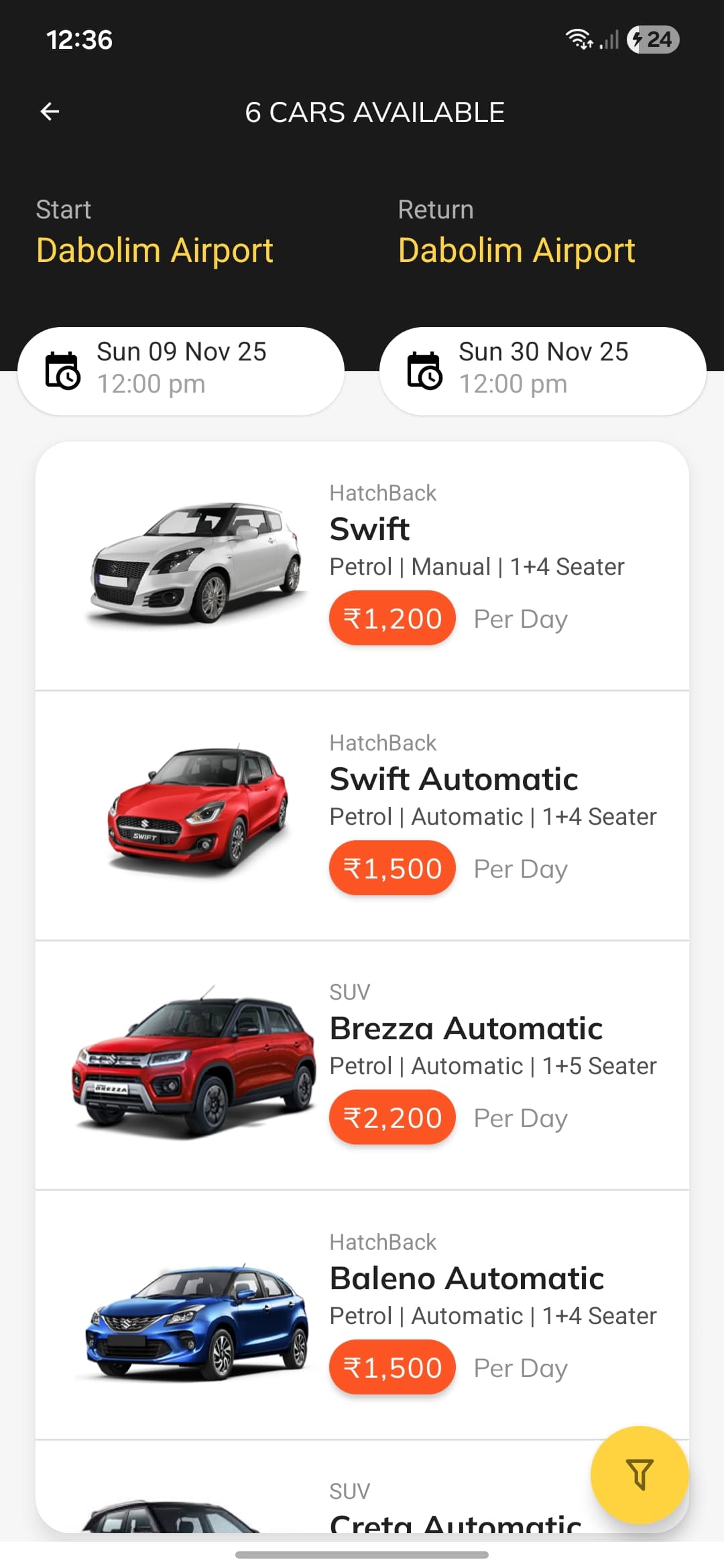Tap the Wi-Fi status icon
The image size is (724, 1568).
pos(578,40)
